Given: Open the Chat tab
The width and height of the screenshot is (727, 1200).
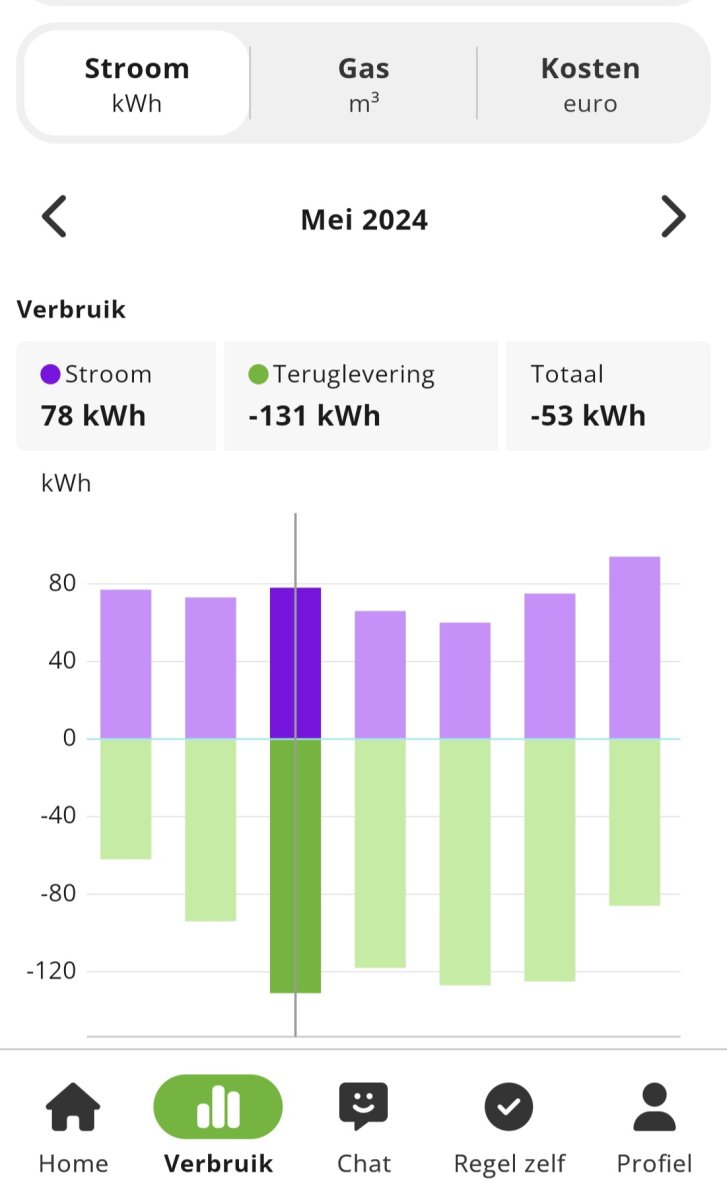Looking at the screenshot, I should [x=364, y=1128].
